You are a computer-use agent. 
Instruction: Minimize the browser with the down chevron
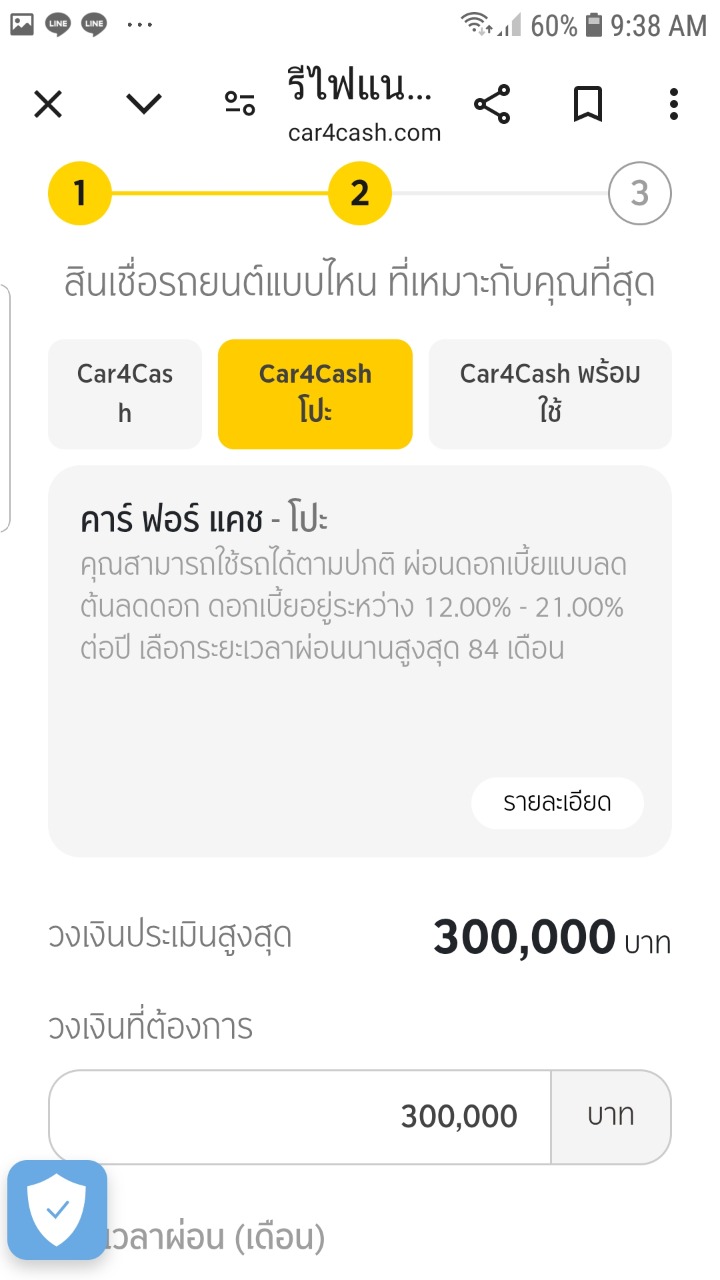[x=144, y=104]
